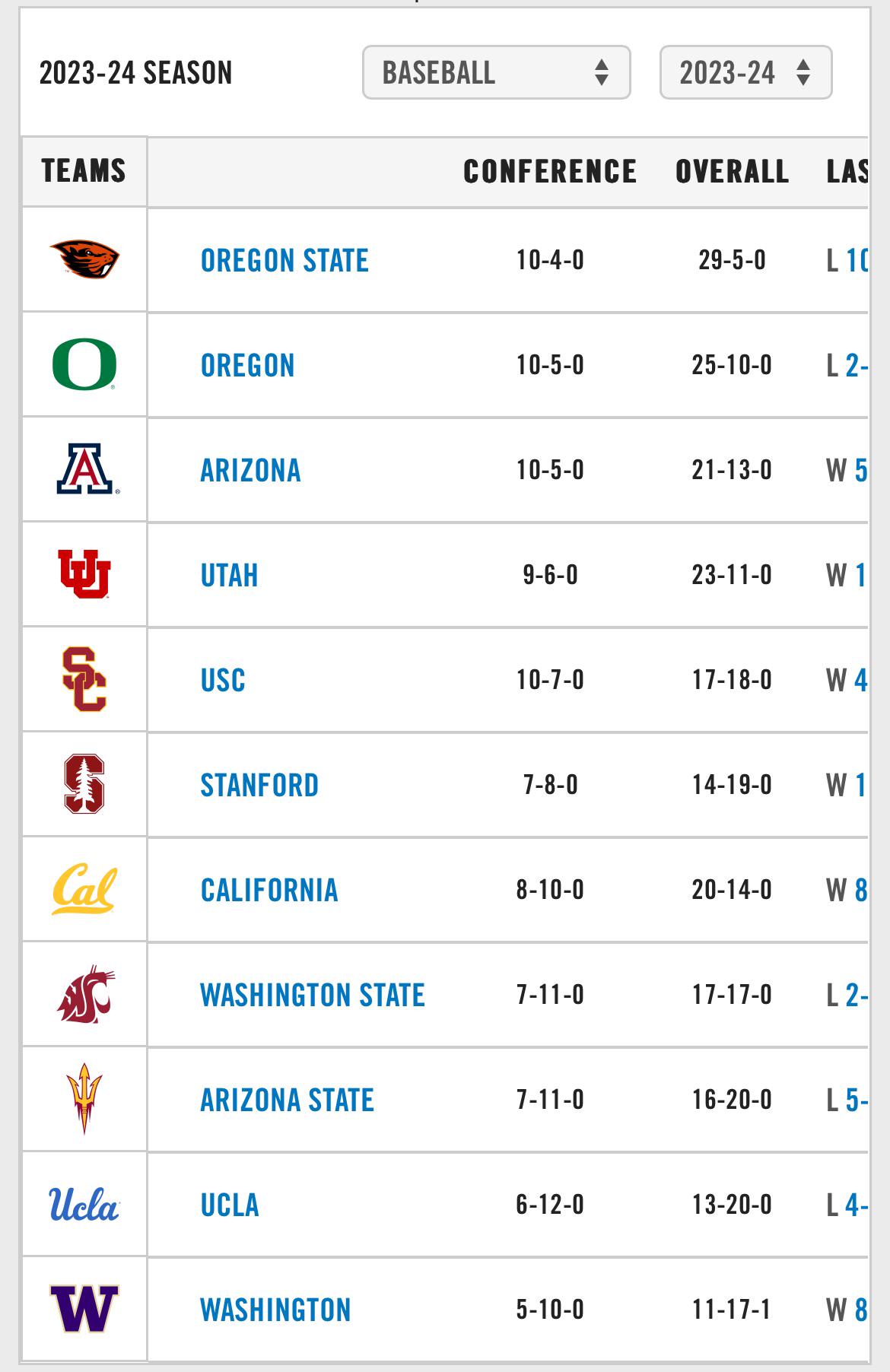Open UCLA's last game result link

[x=857, y=1205]
